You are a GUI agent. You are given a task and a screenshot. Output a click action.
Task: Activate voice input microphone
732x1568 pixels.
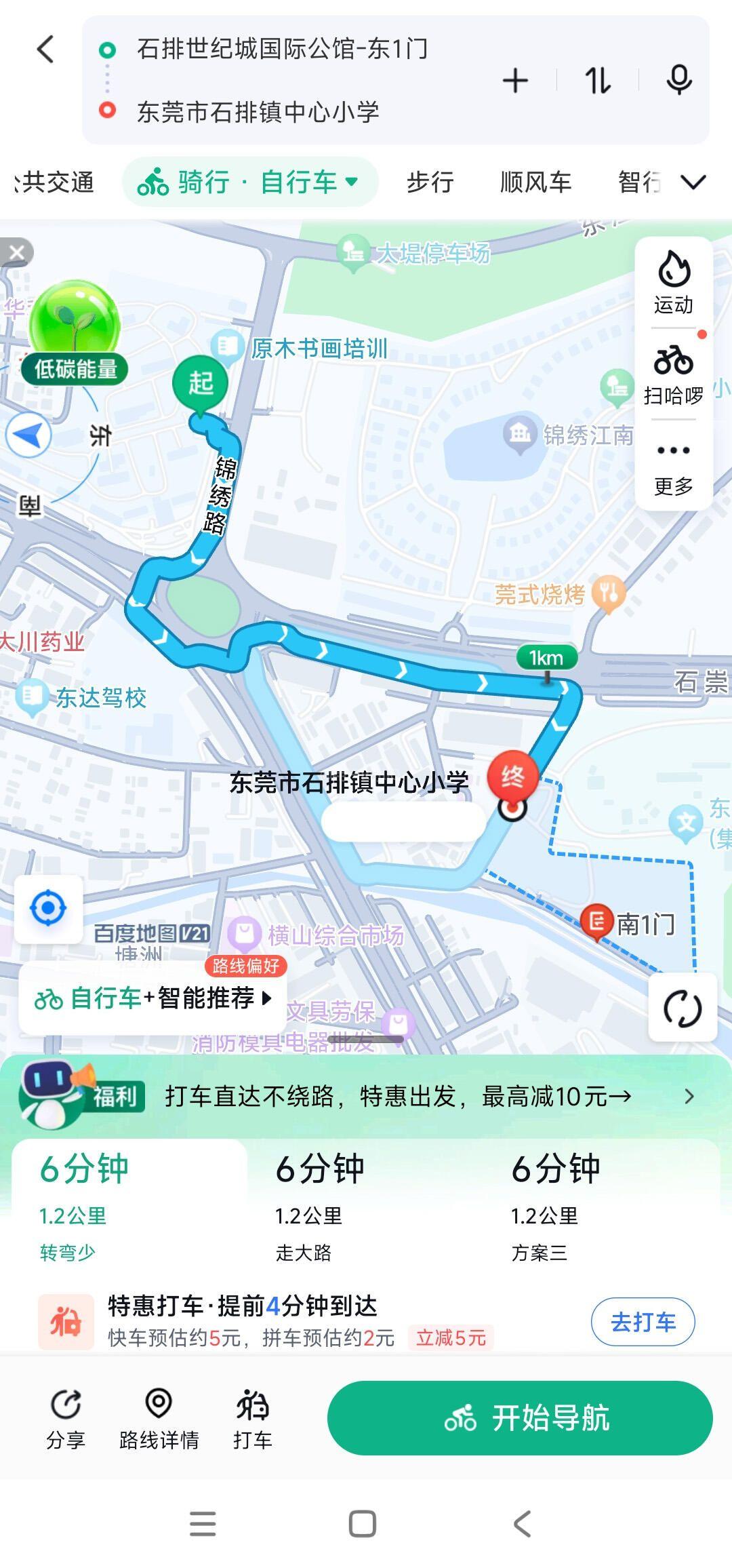(678, 81)
